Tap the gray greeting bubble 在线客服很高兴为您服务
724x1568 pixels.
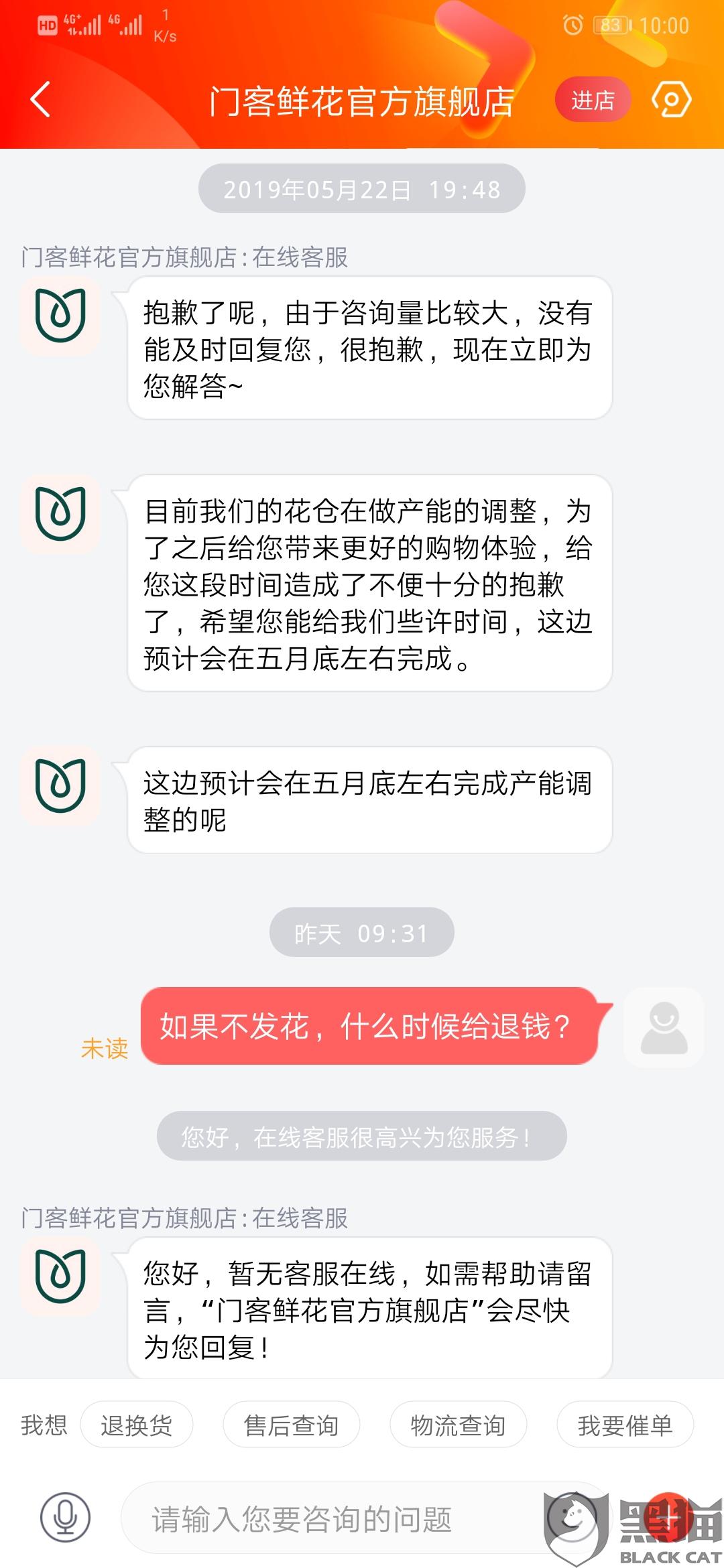click(x=362, y=1134)
